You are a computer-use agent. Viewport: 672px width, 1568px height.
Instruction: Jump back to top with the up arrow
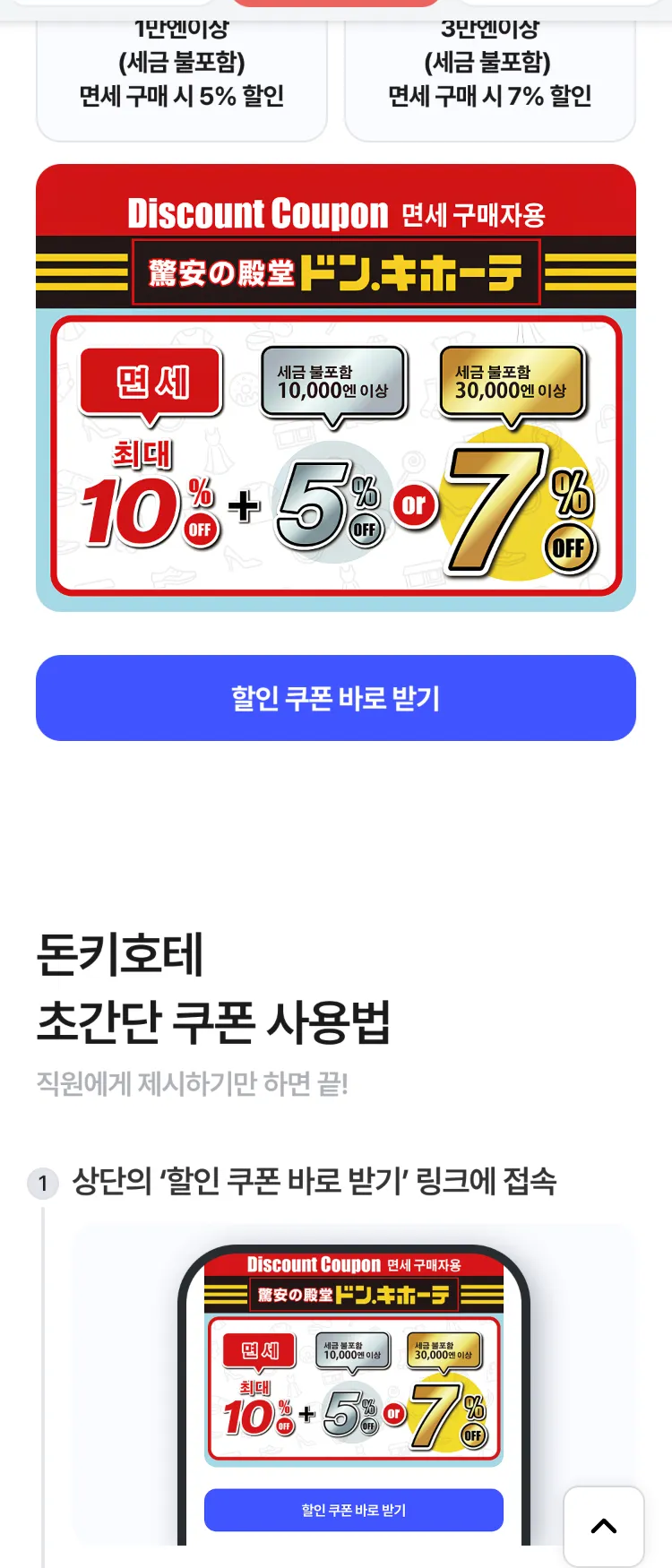604,1526
